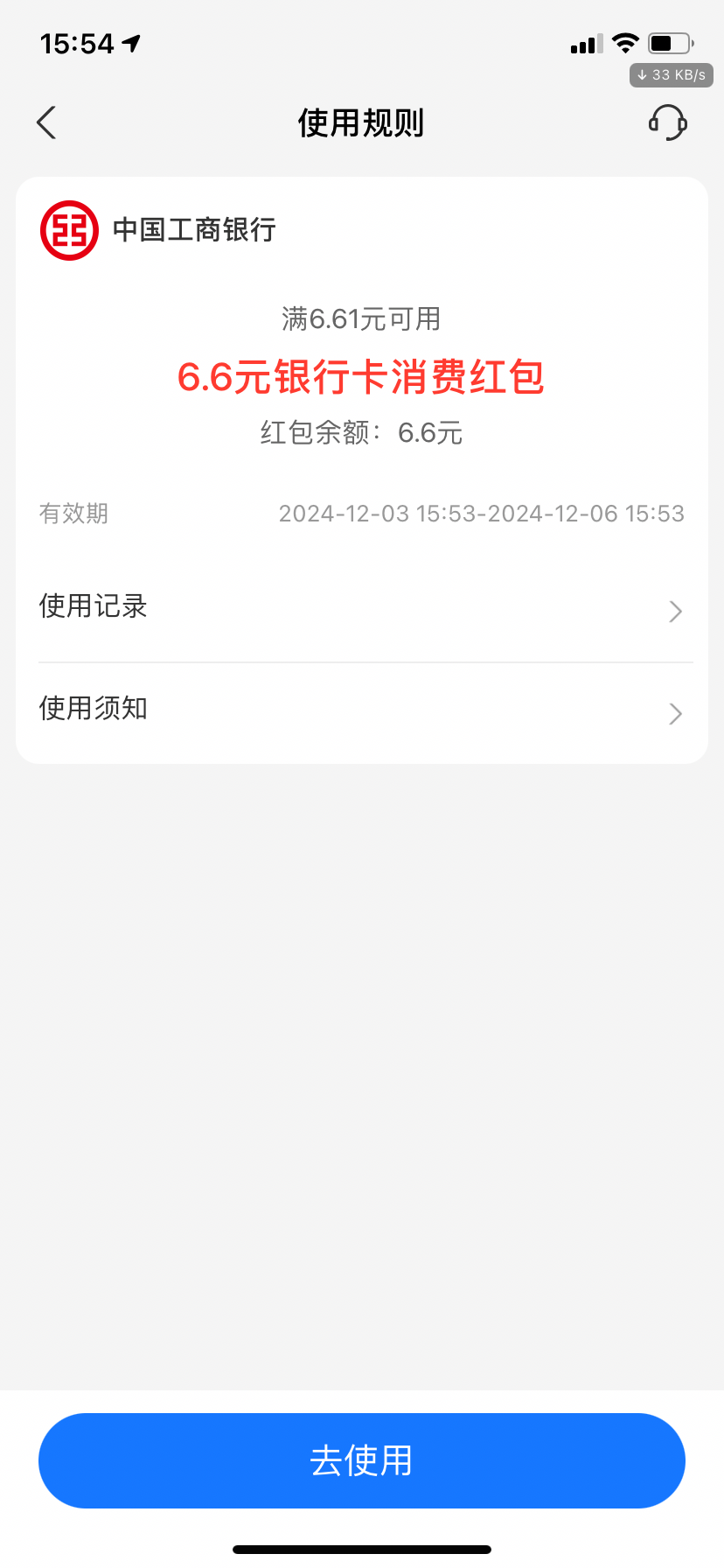724x1568 pixels.
Task: Open the 使用记录 row
Action: tap(362, 609)
